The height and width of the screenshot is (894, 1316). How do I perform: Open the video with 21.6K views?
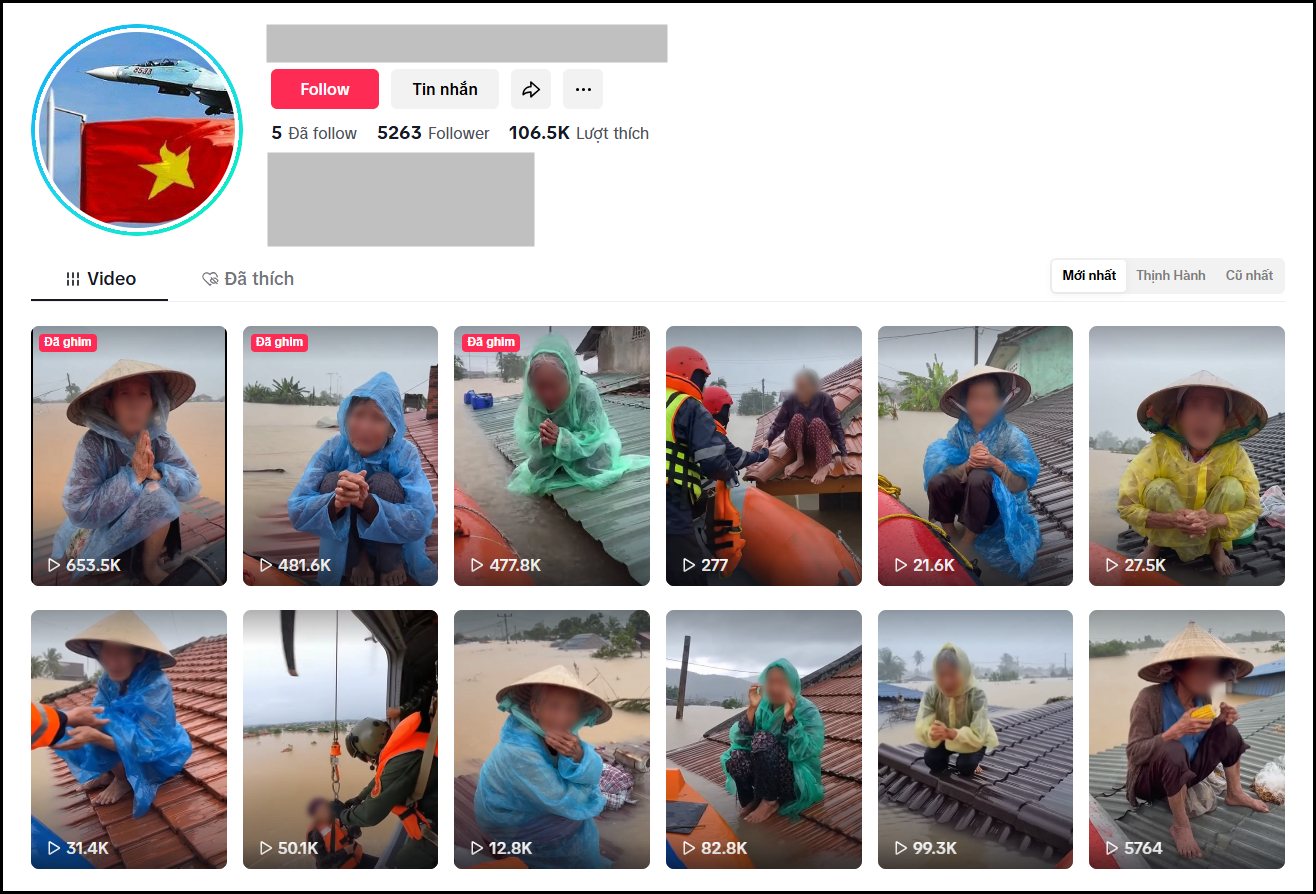[975, 455]
